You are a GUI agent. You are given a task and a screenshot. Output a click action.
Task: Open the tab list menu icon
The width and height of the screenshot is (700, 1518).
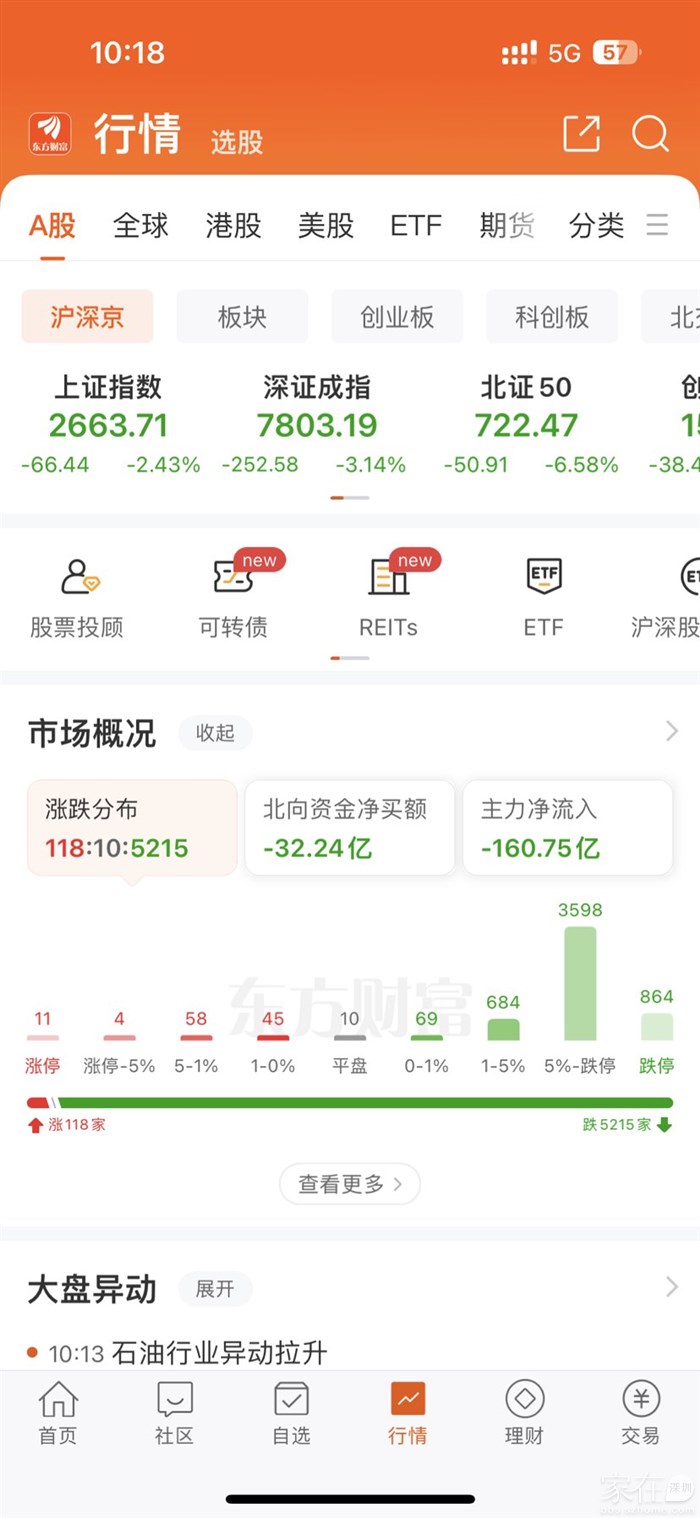pyautogui.click(x=657, y=225)
